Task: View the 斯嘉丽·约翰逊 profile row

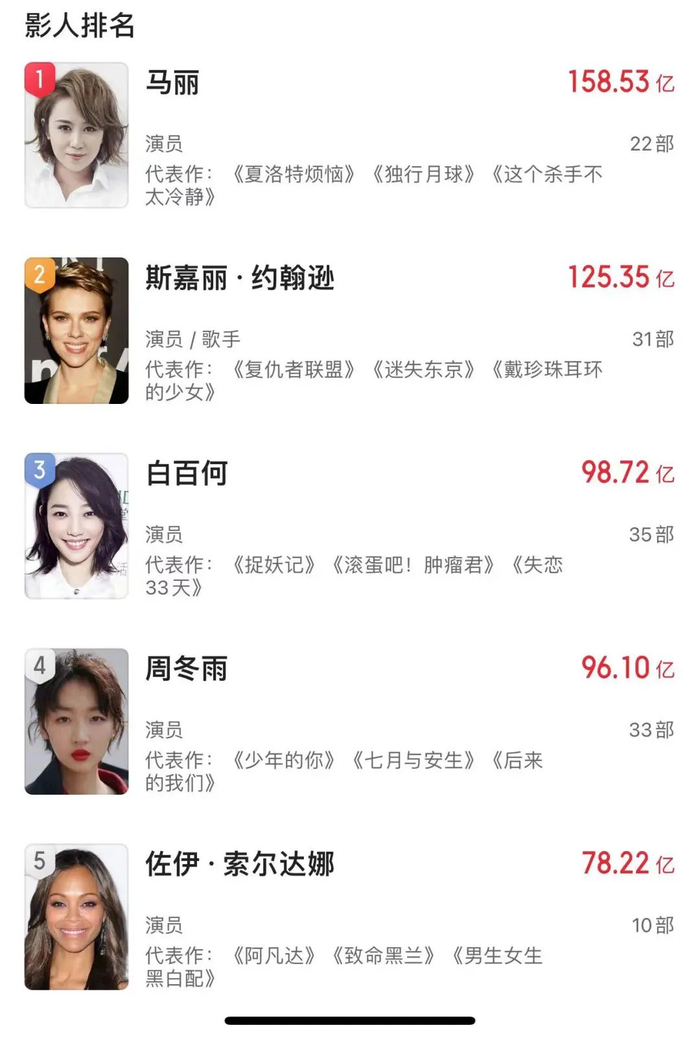Action: point(240,277)
